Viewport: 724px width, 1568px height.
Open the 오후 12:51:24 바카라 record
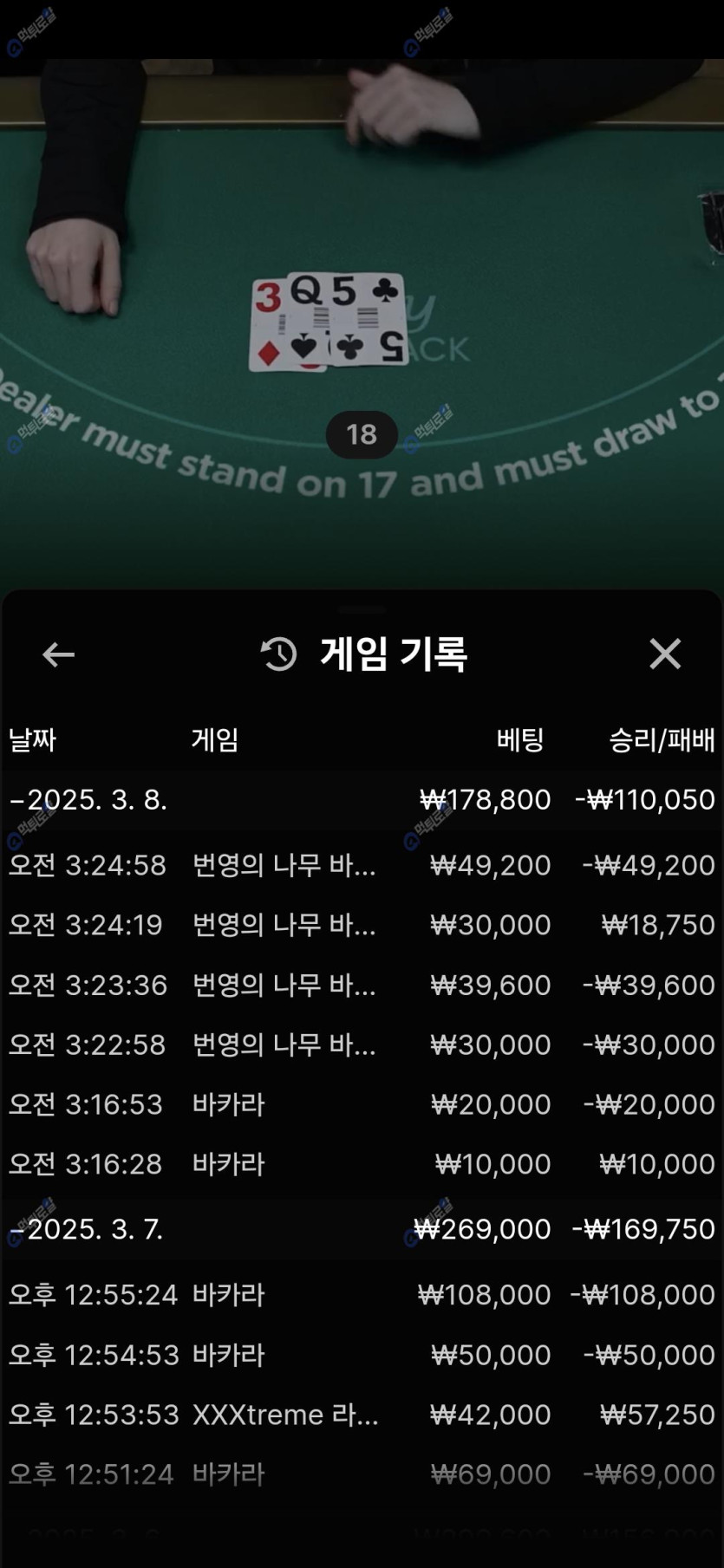tap(362, 1474)
